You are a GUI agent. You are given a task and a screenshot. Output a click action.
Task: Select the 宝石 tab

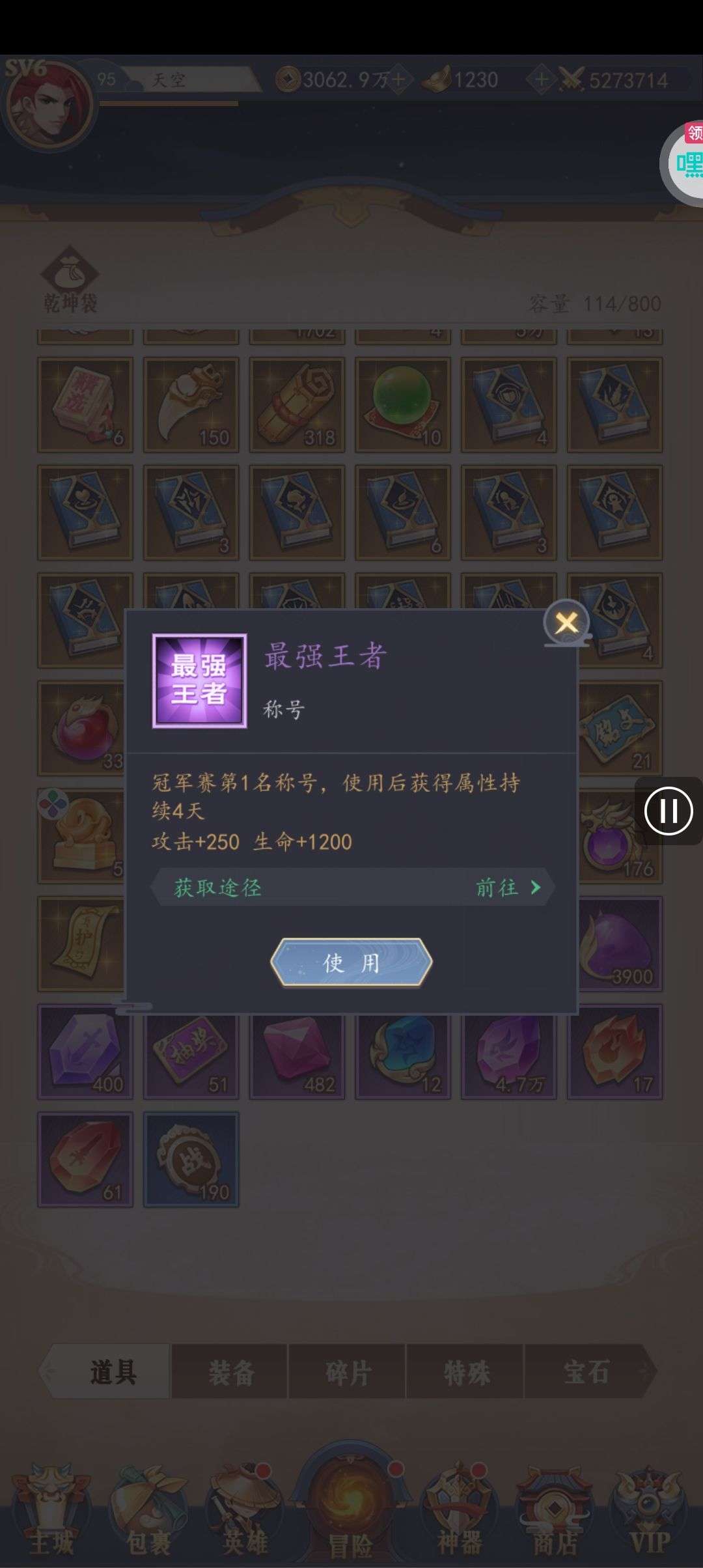(x=586, y=1373)
